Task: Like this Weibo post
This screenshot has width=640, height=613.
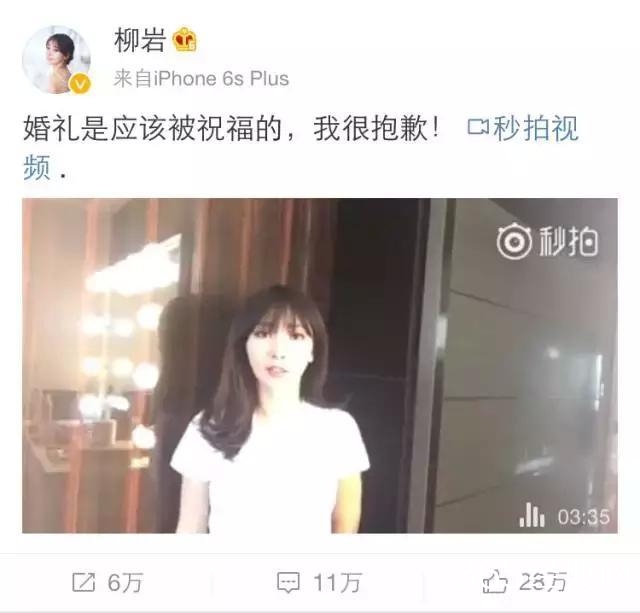Action: tap(524, 582)
